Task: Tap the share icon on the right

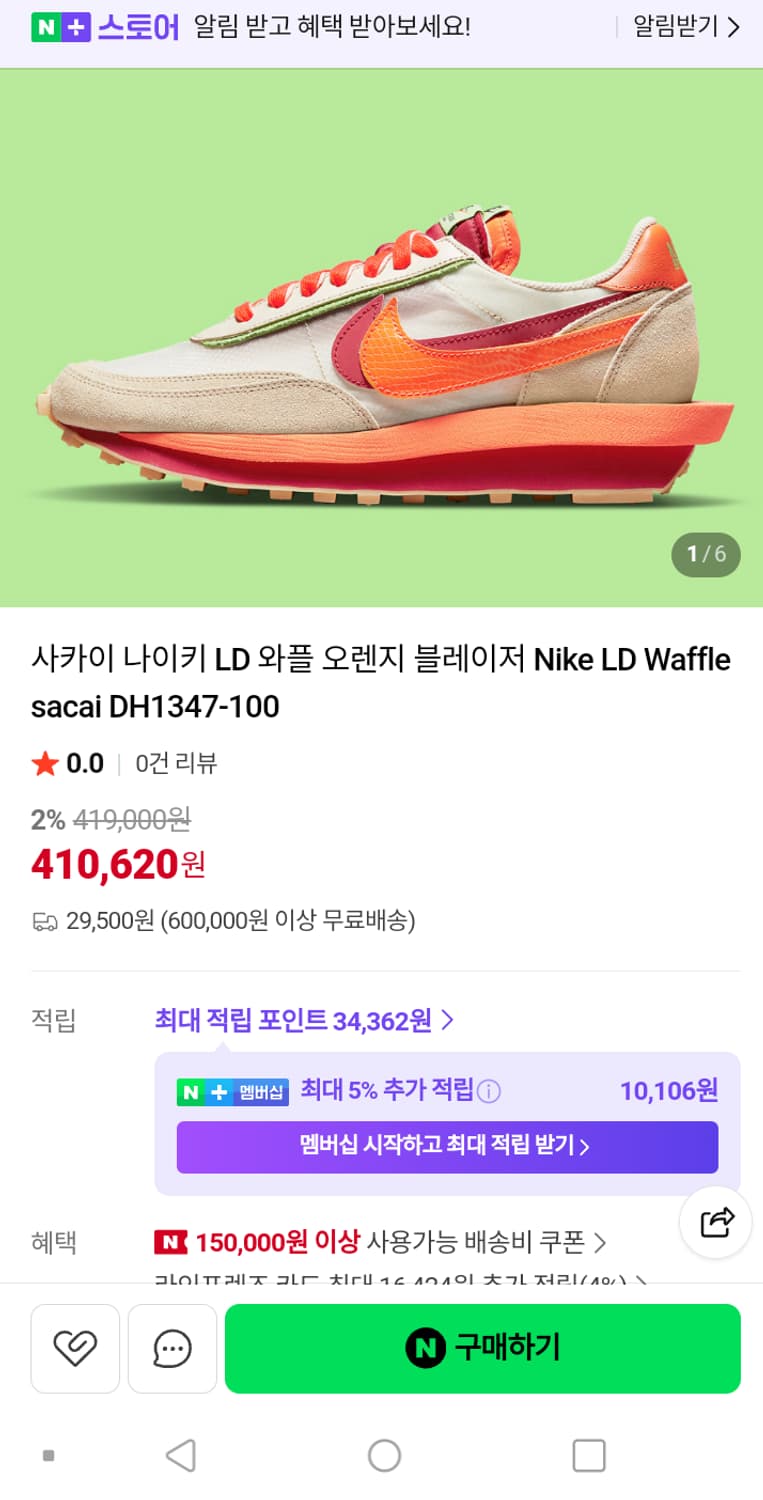Action: (715, 1222)
